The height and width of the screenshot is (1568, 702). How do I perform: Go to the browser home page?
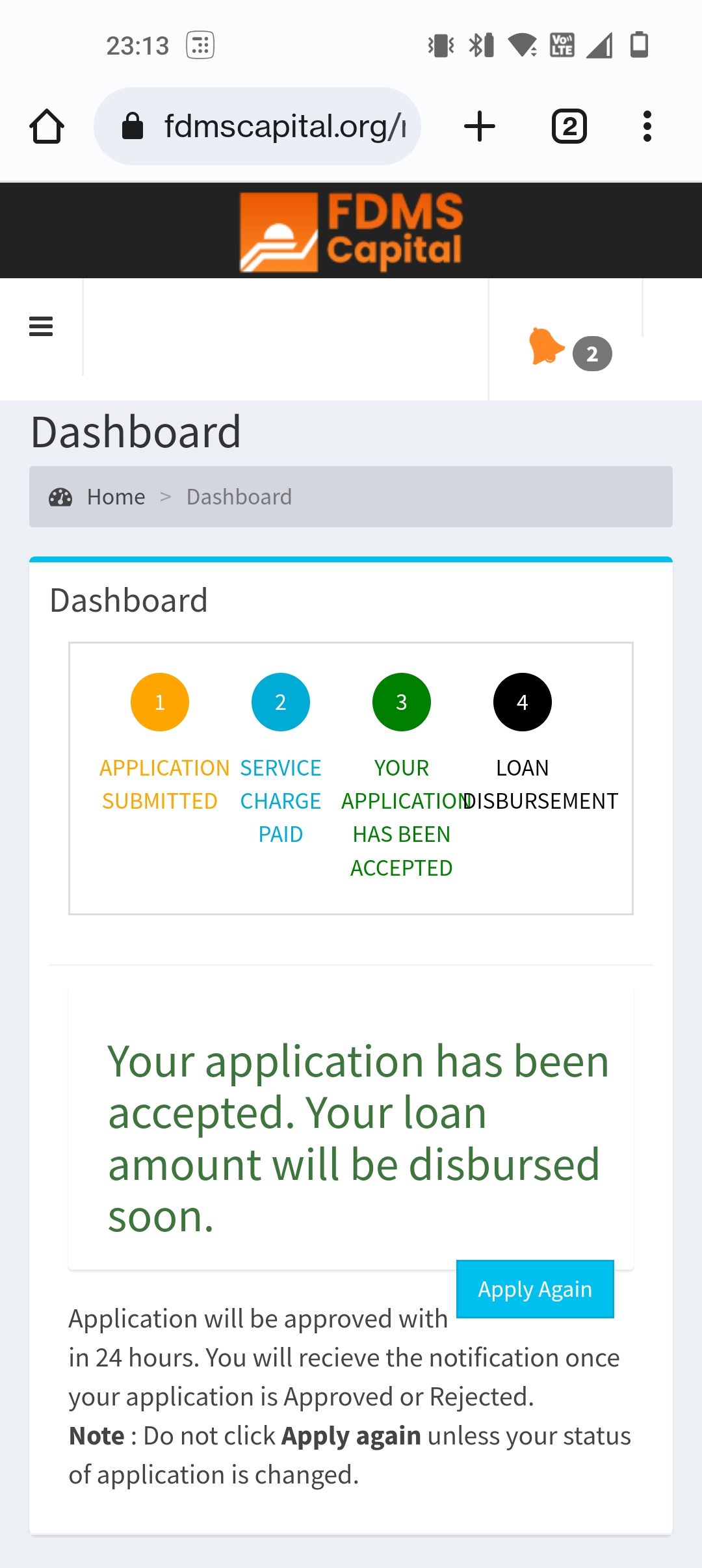[47, 126]
